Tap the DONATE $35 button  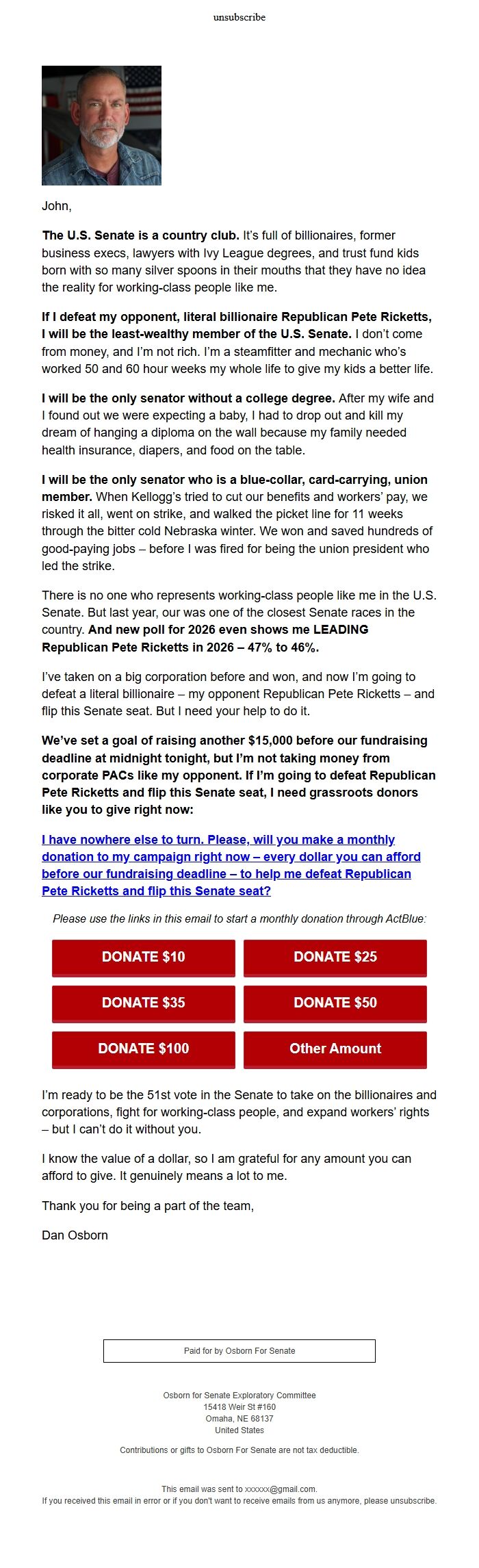[x=144, y=1003]
